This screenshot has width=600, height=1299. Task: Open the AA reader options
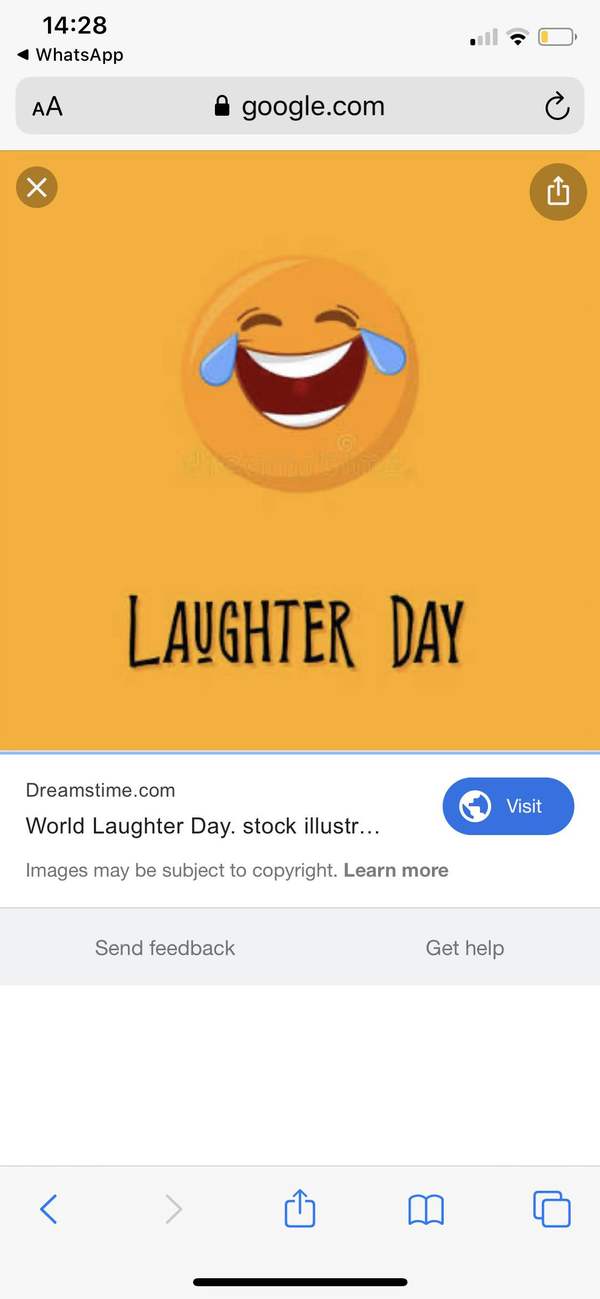pyautogui.click(x=47, y=107)
